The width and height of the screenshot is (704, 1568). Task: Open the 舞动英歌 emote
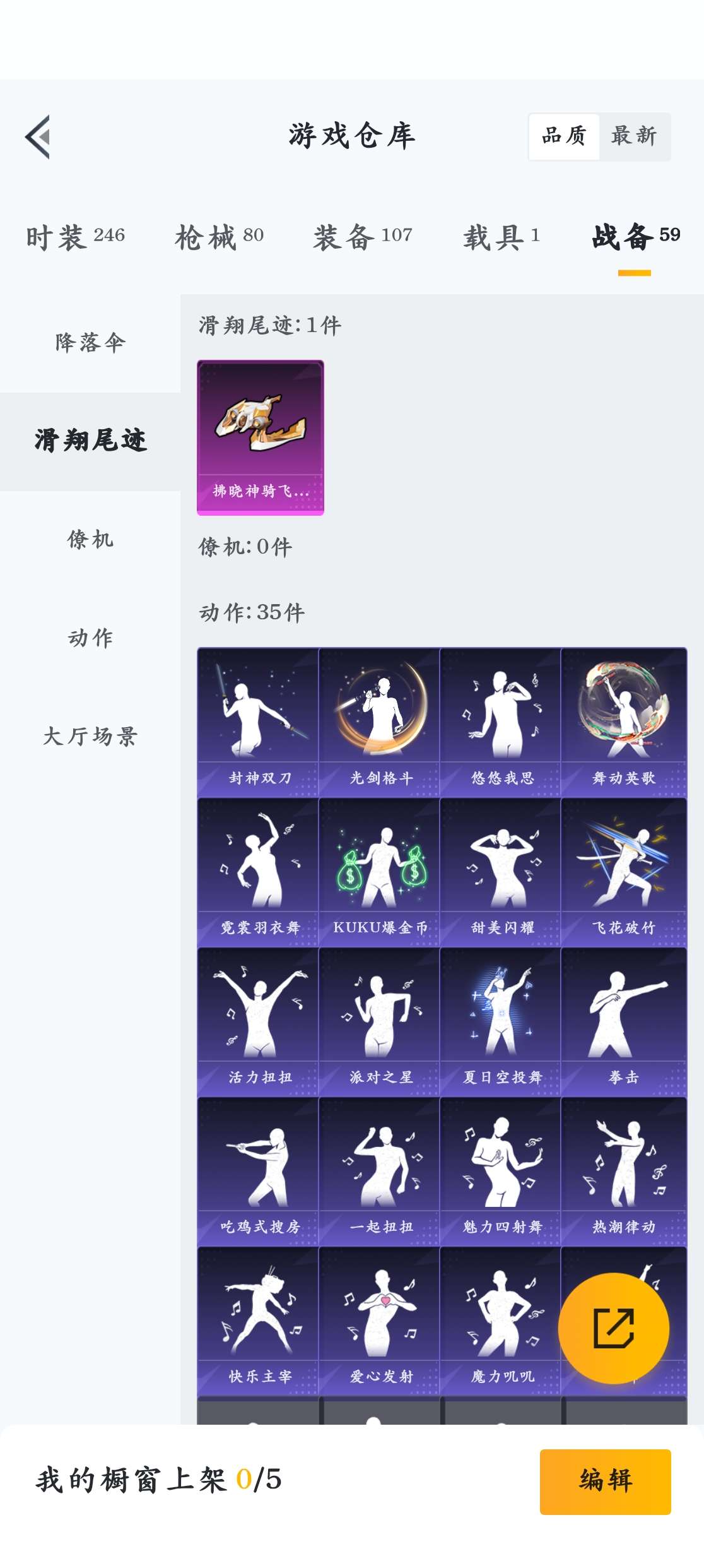(x=623, y=722)
